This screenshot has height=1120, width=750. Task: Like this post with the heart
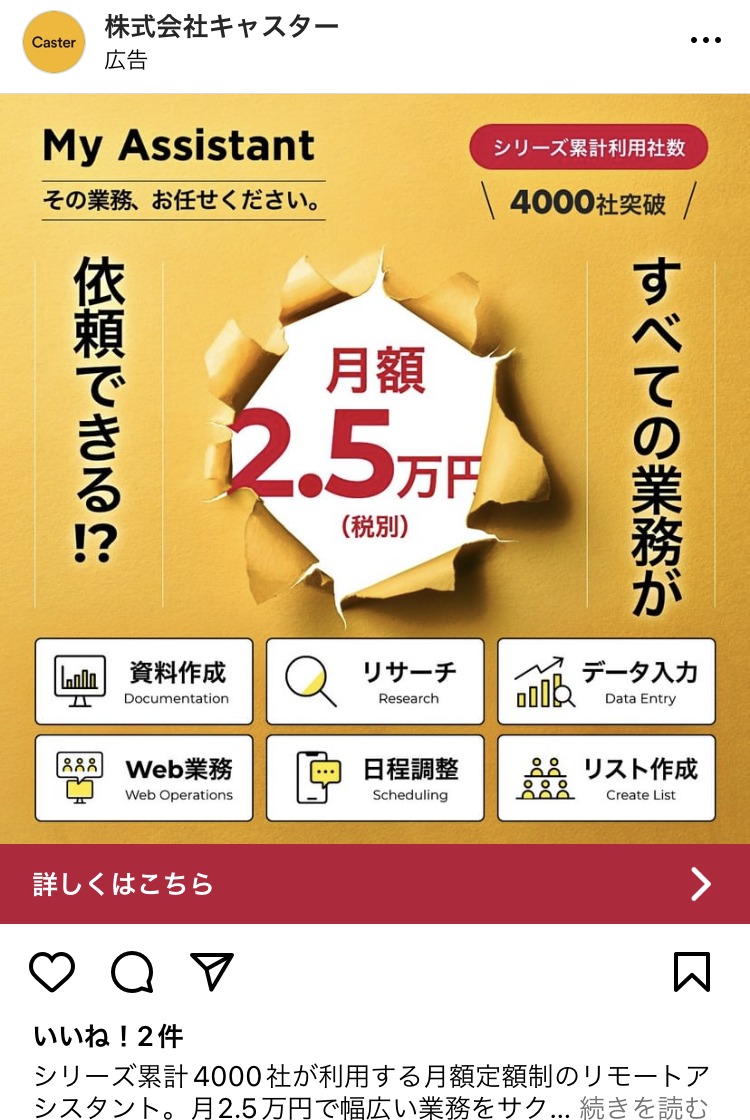click(52, 971)
